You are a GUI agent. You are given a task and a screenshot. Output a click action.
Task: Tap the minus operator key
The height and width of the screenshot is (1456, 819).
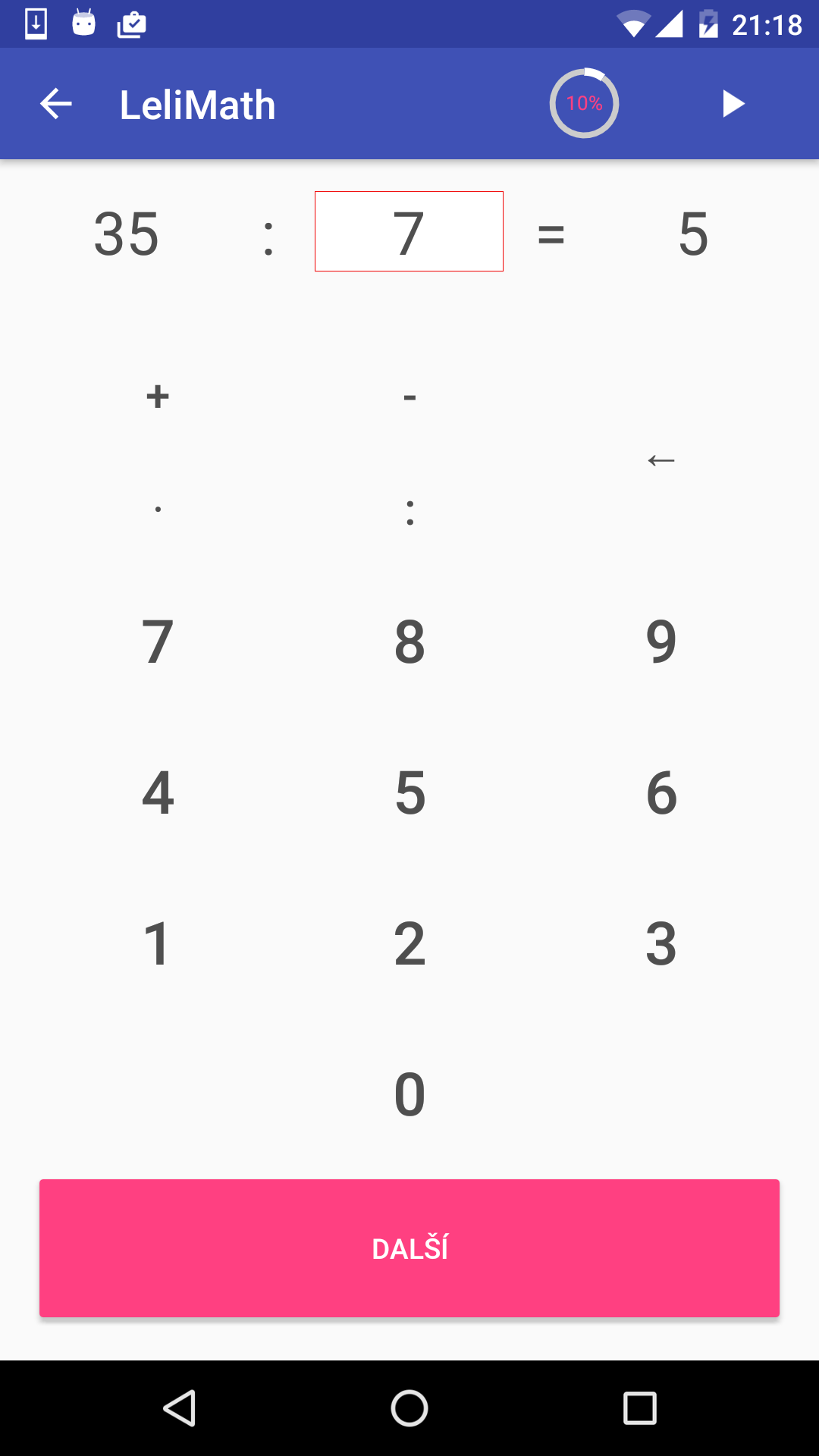(409, 396)
